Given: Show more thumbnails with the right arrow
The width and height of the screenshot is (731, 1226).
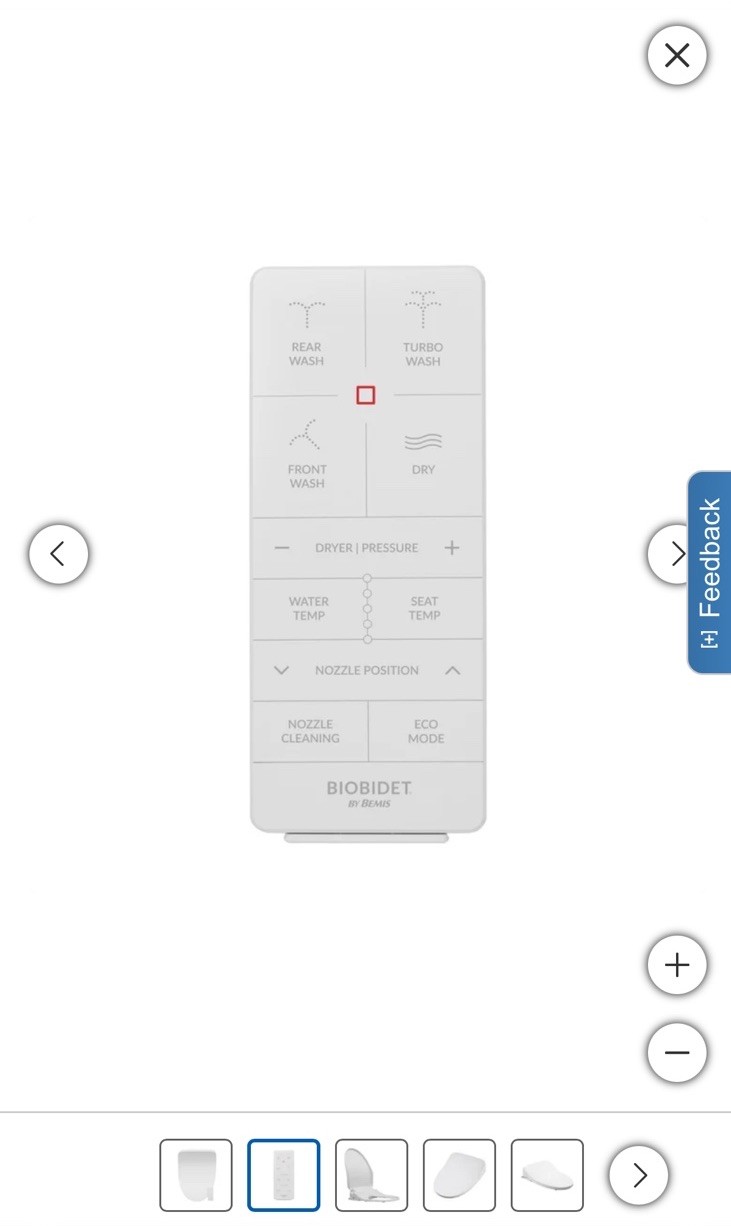Looking at the screenshot, I should [x=639, y=1175].
